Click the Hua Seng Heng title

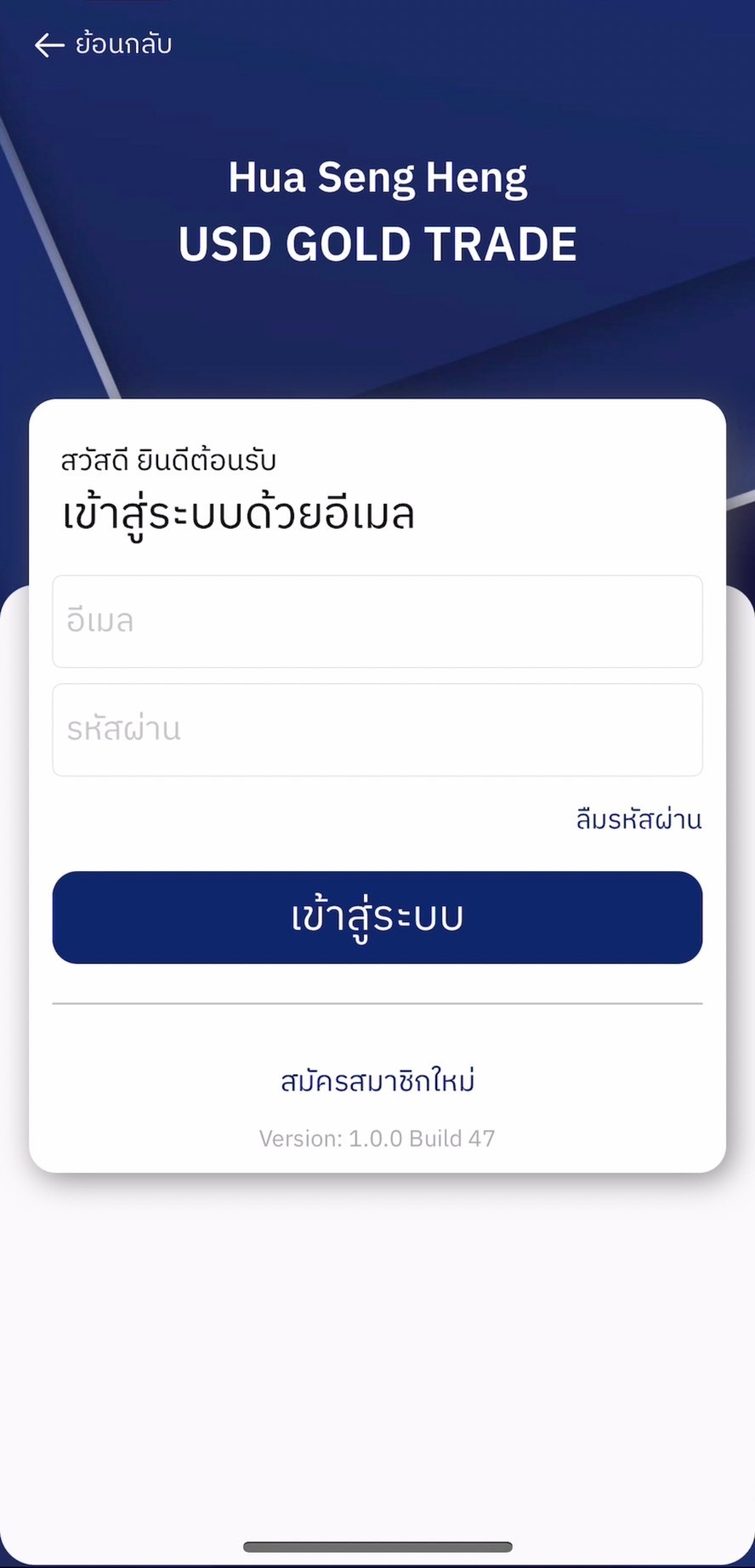pyautogui.click(x=377, y=177)
